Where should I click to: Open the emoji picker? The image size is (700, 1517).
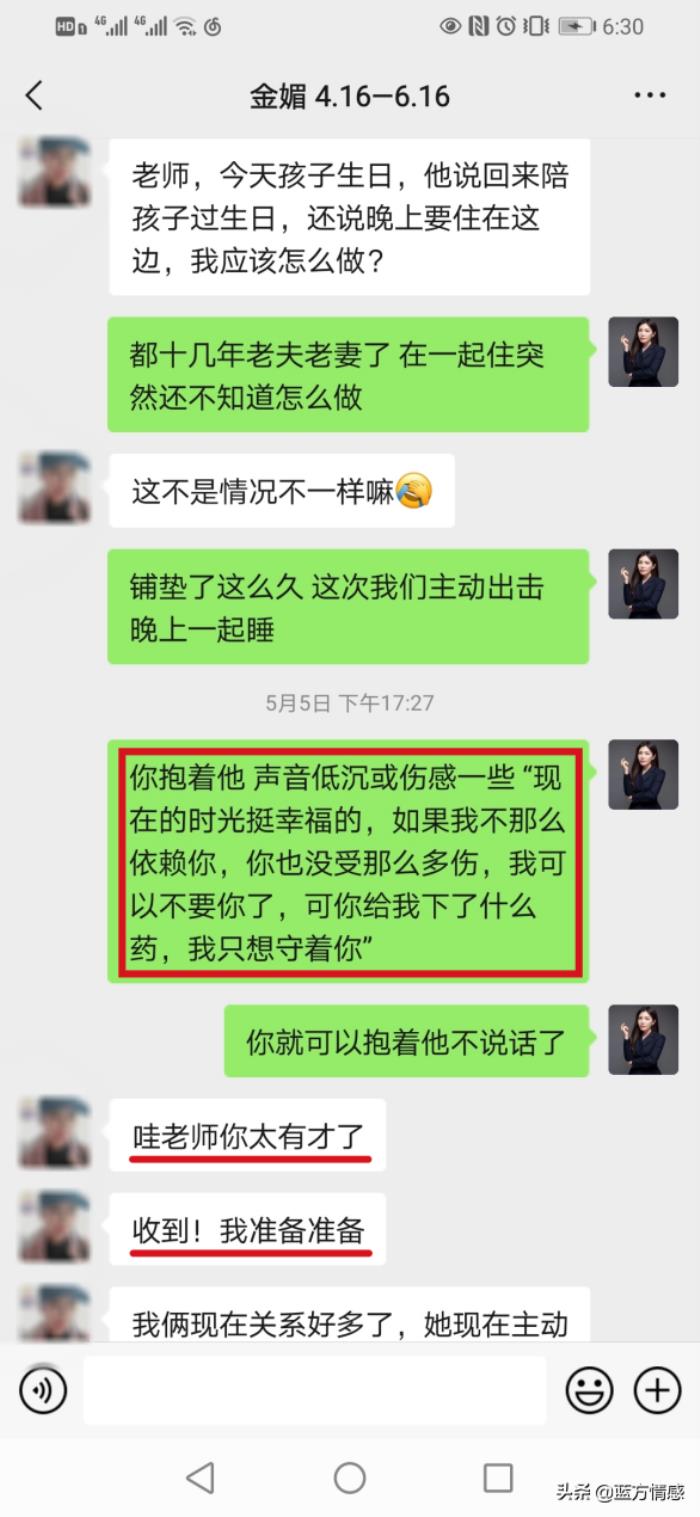tap(590, 1390)
